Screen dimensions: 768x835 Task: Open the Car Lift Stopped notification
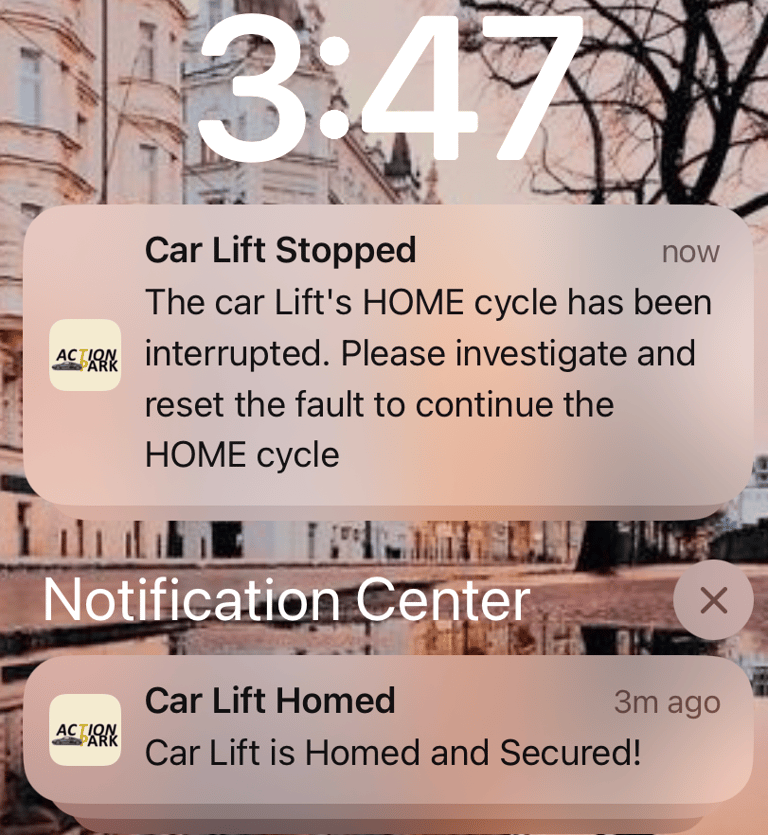click(388, 355)
